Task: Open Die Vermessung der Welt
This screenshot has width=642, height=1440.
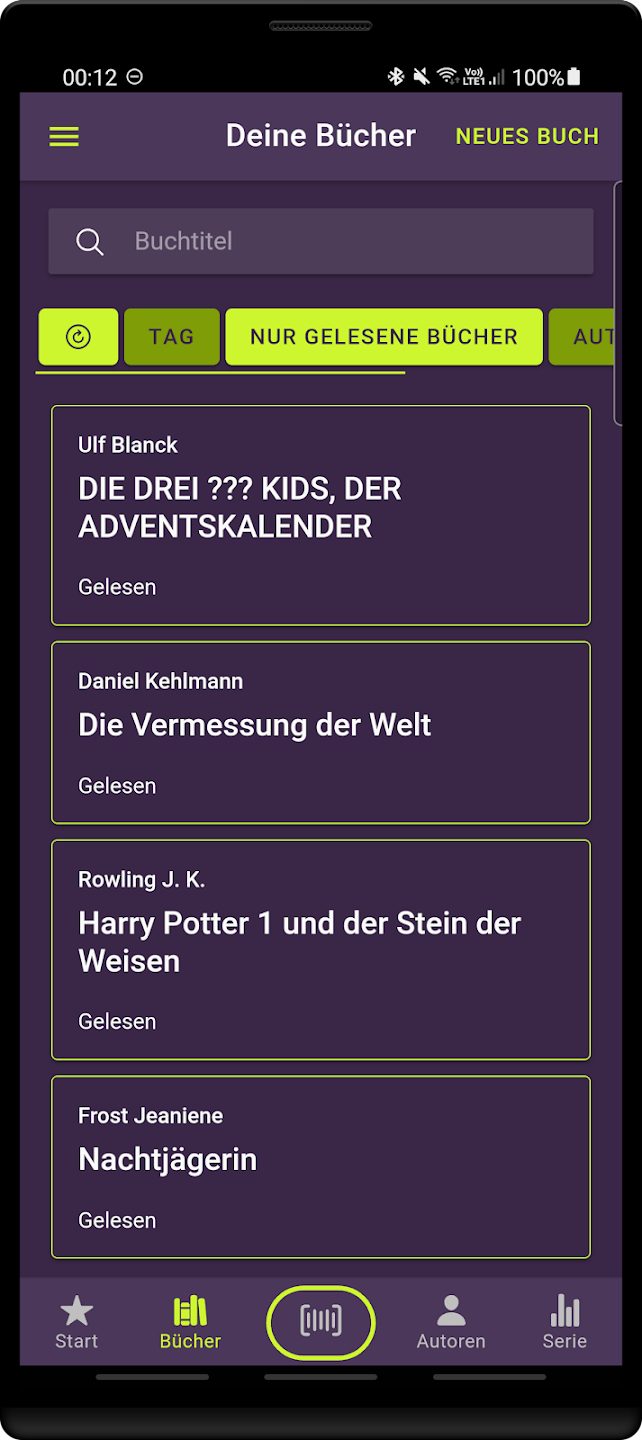Action: click(320, 732)
